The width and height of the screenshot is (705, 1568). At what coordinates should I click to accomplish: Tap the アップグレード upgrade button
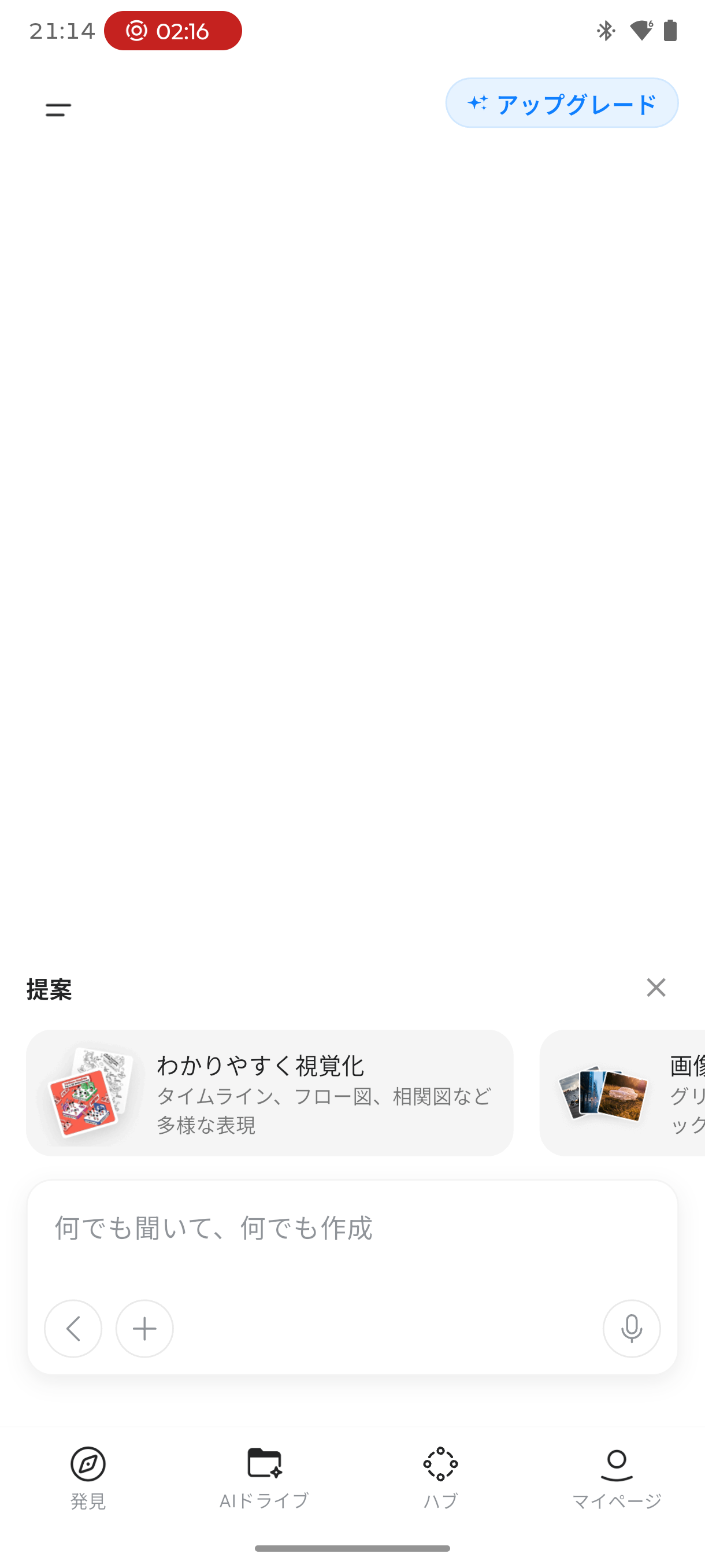[562, 103]
